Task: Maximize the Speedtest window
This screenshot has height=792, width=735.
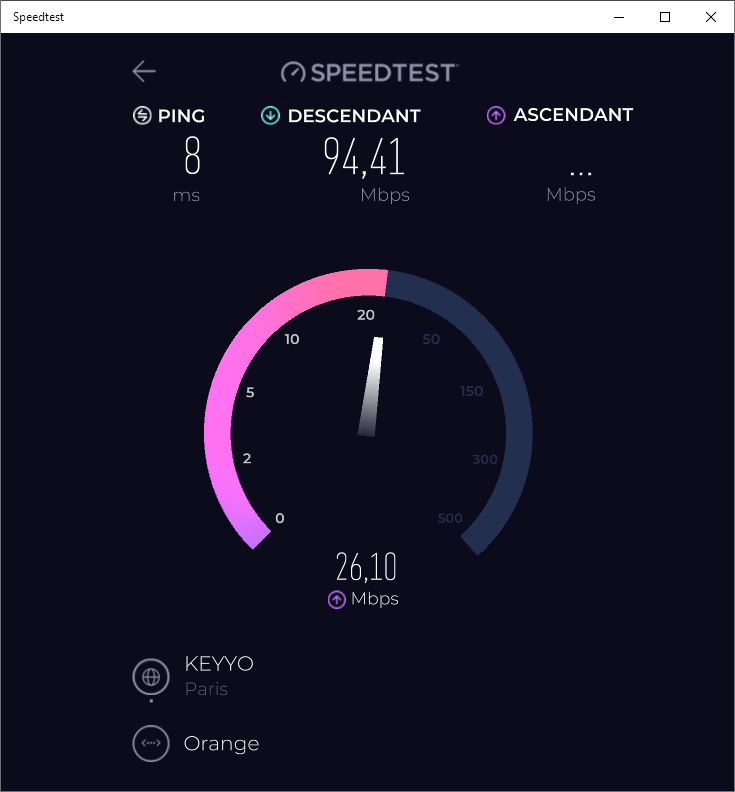Action: [664, 17]
